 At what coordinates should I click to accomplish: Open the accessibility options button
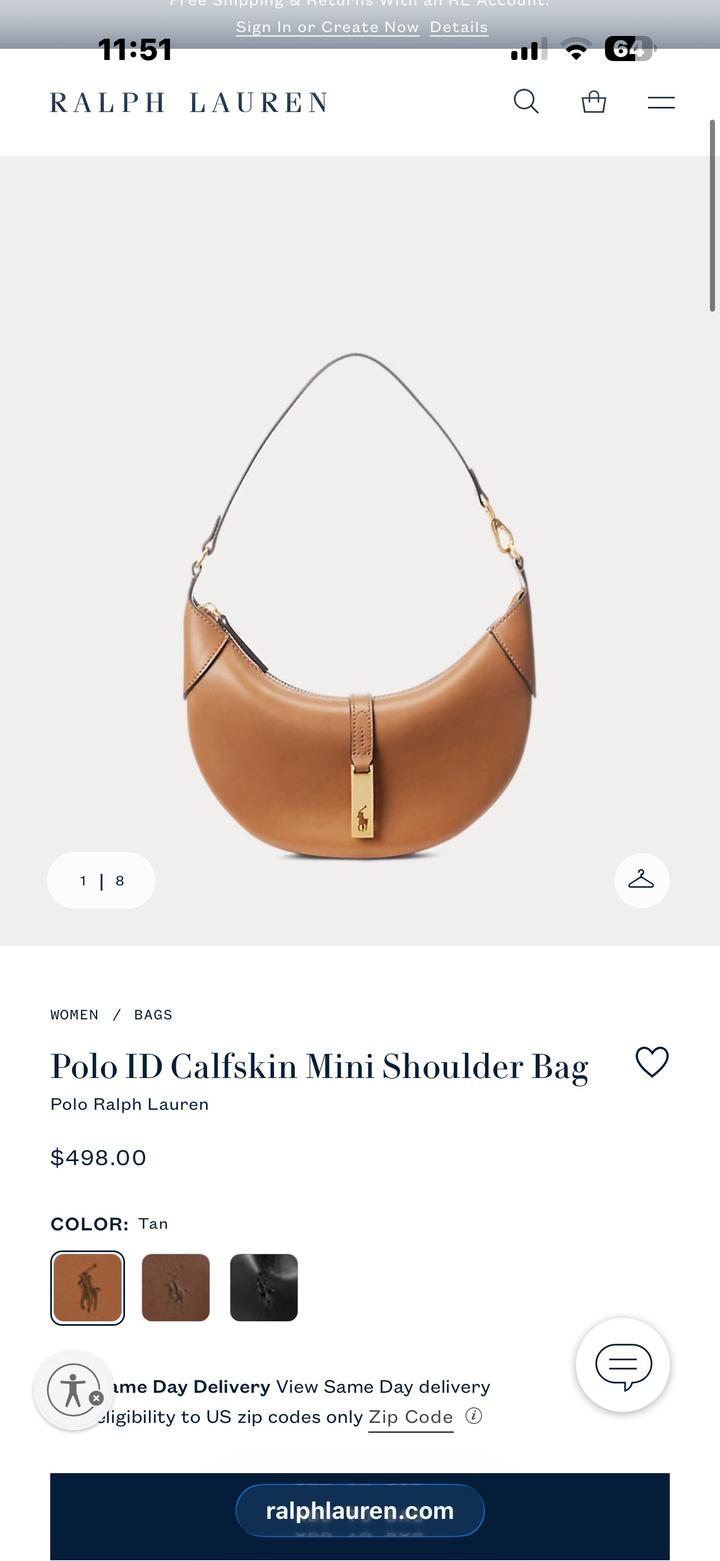tap(72, 1388)
